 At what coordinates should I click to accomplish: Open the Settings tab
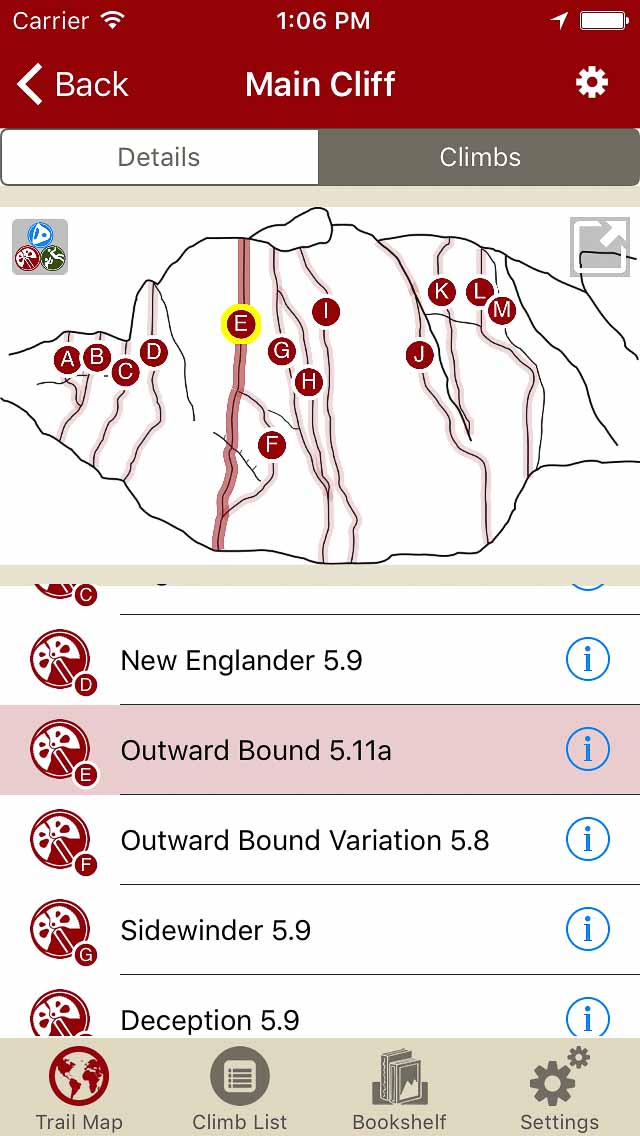click(559, 1089)
